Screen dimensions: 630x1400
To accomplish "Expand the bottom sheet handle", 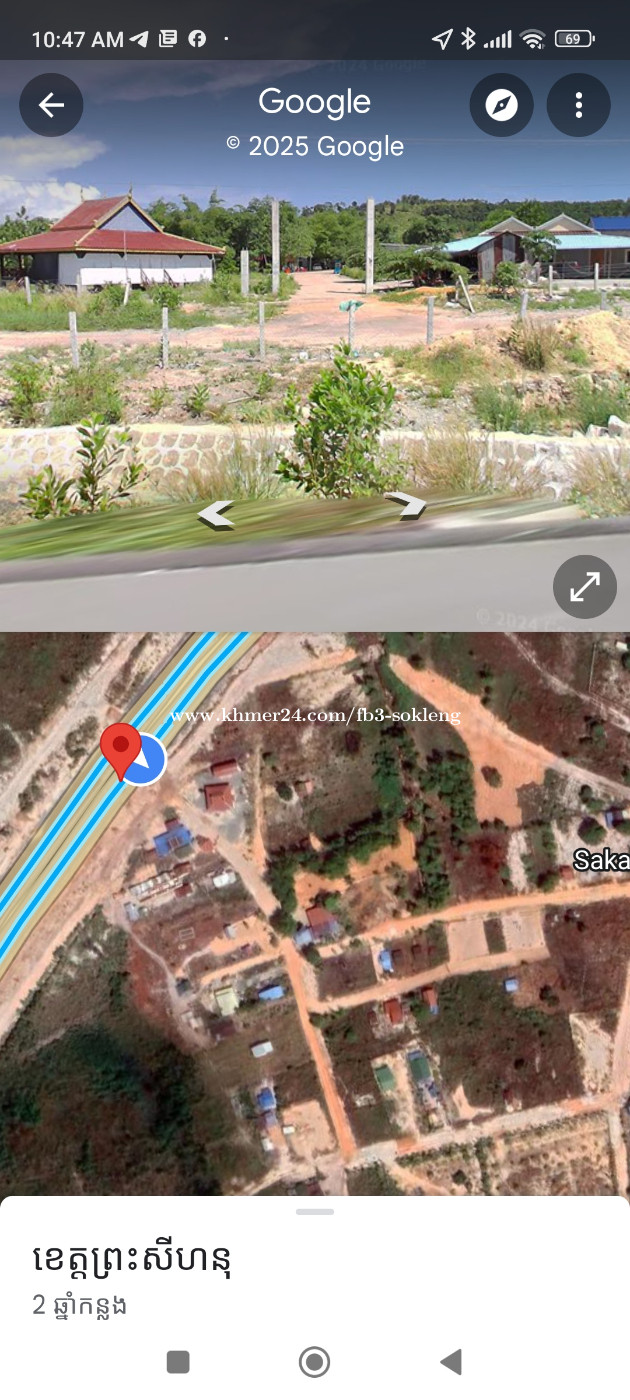I will click(315, 1212).
